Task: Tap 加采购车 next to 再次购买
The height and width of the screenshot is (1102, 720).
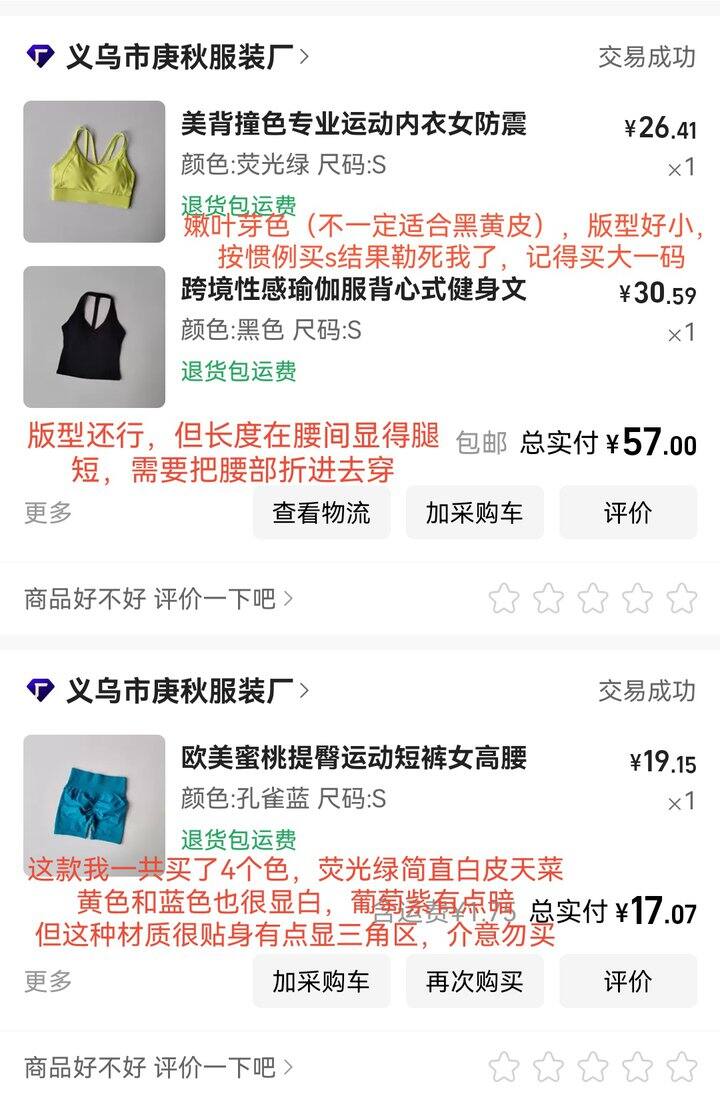Action: click(321, 981)
